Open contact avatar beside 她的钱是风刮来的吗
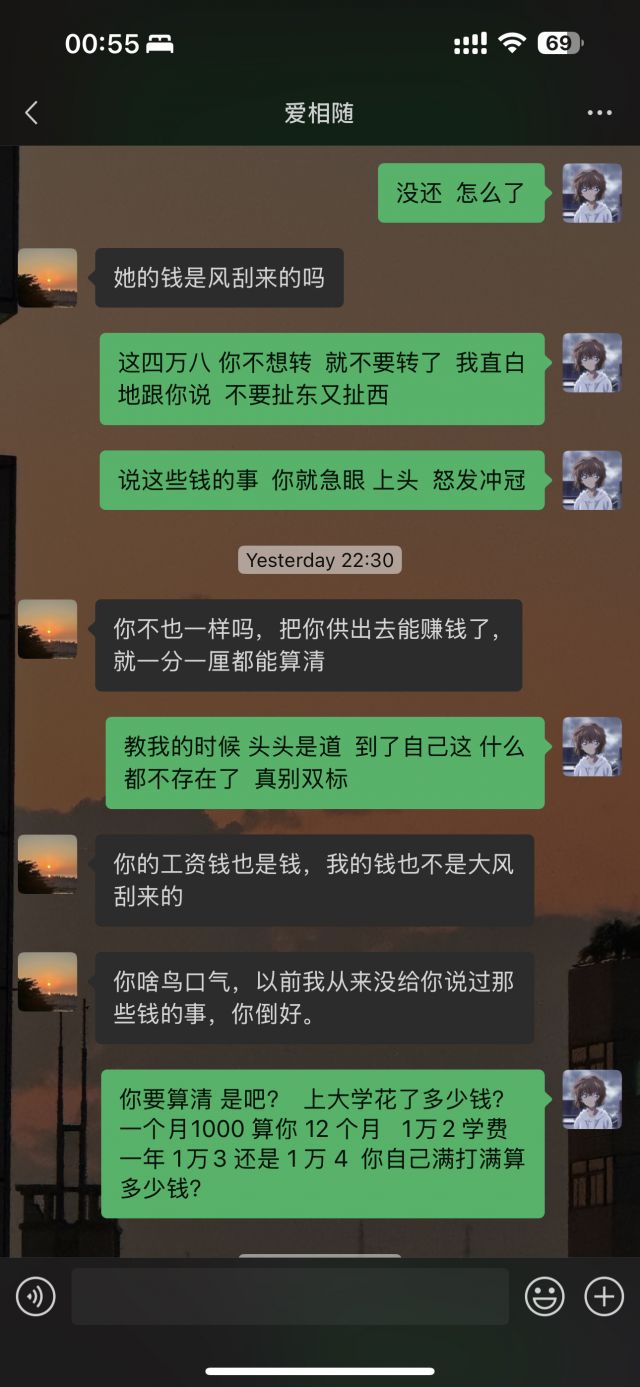 click(x=48, y=277)
